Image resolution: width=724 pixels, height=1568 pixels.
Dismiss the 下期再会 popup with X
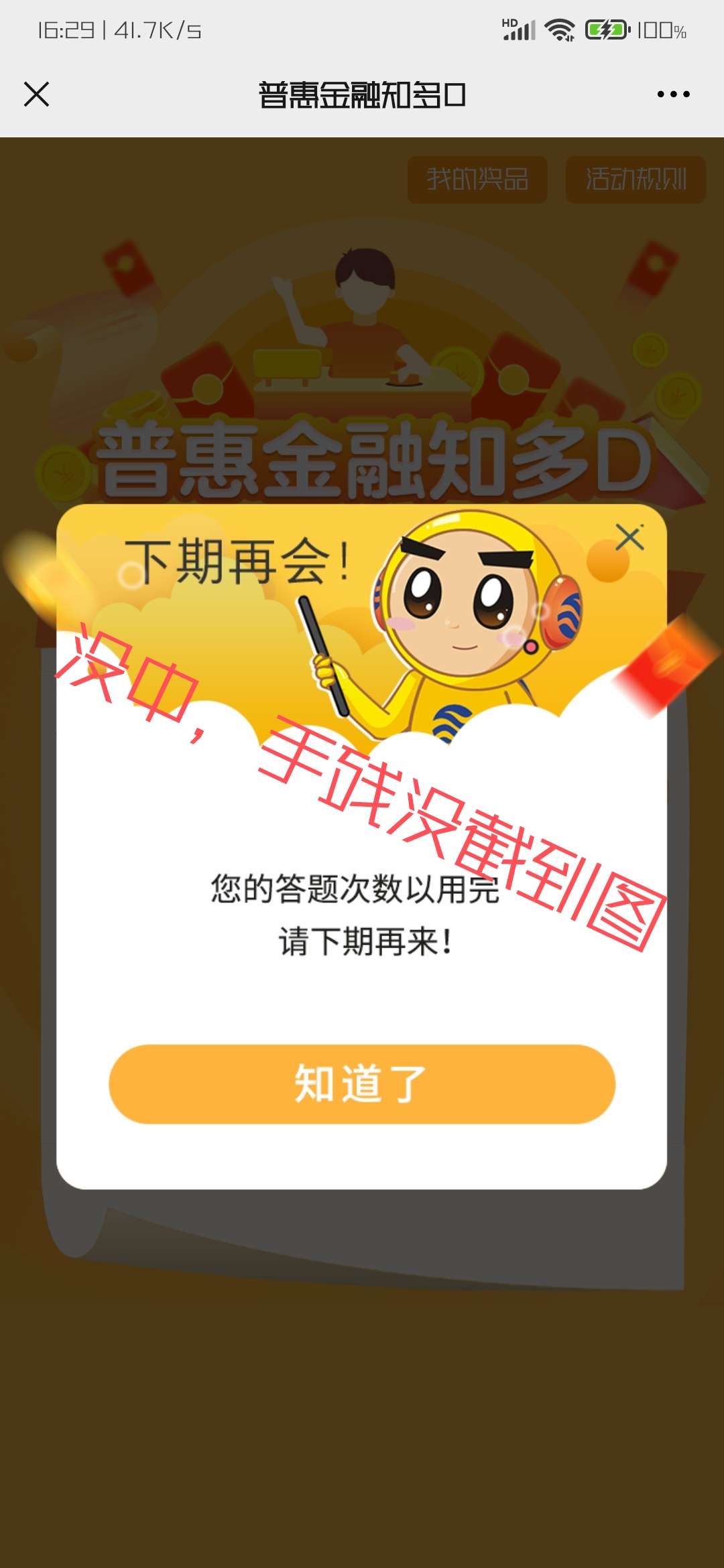[629, 537]
